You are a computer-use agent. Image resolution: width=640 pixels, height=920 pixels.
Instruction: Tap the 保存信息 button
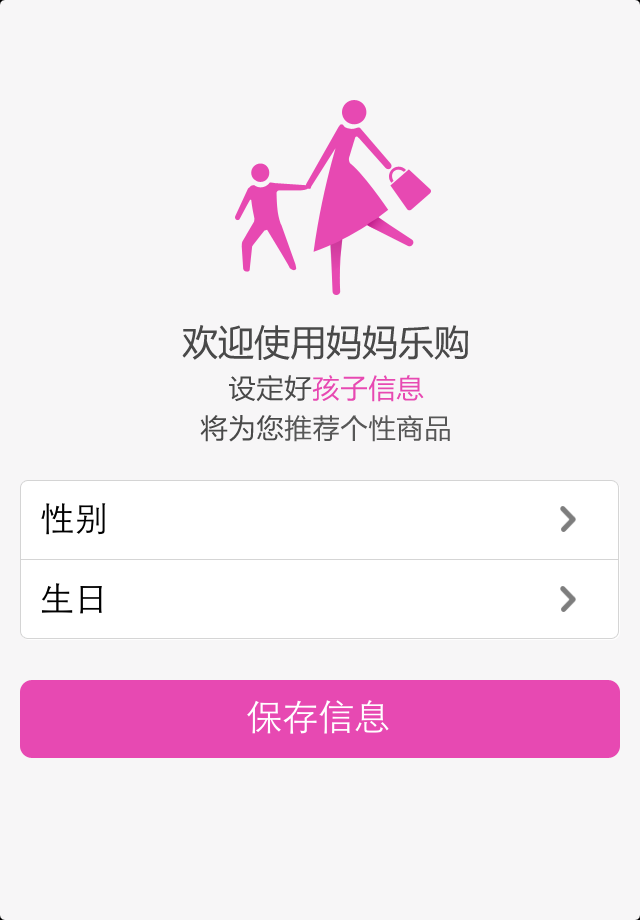[x=319, y=718]
